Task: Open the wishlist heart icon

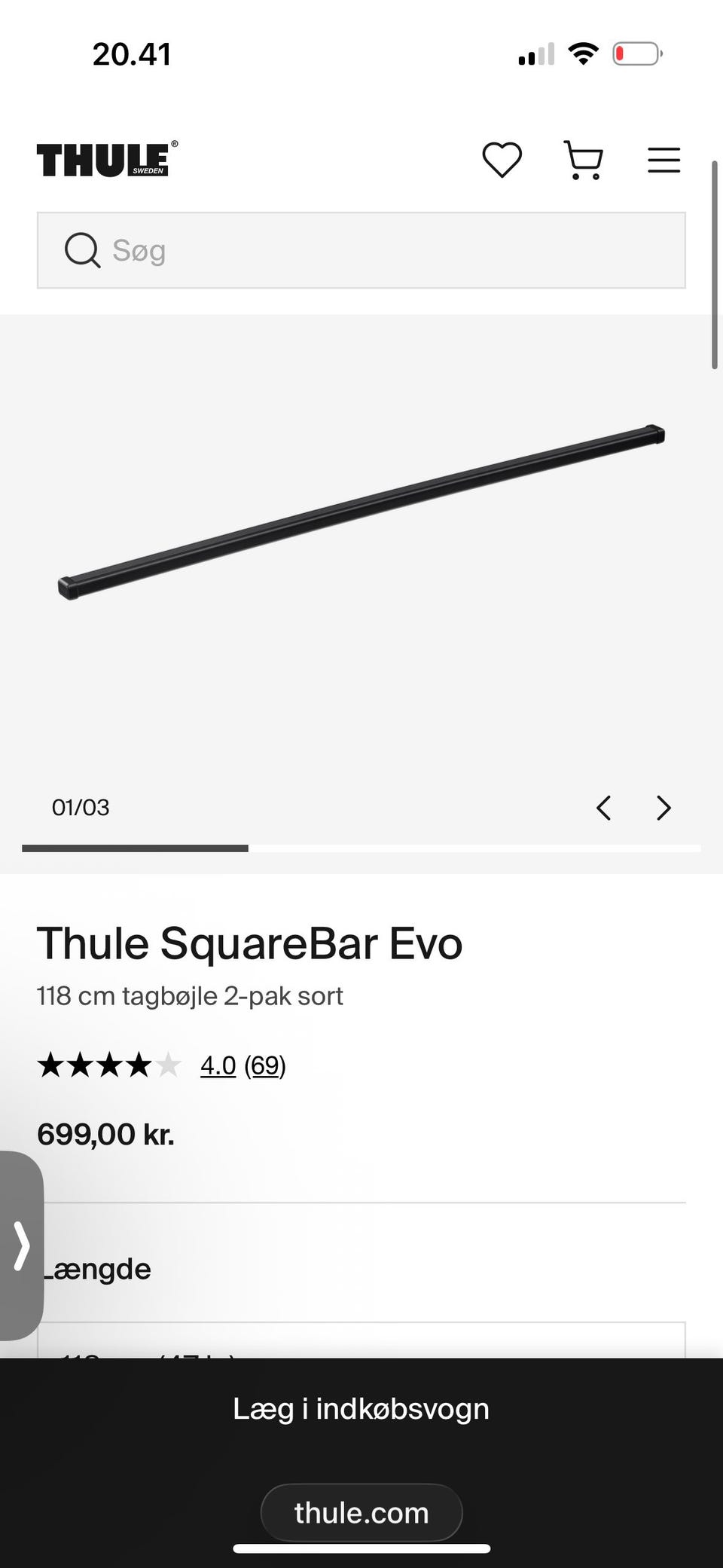Action: click(x=502, y=160)
